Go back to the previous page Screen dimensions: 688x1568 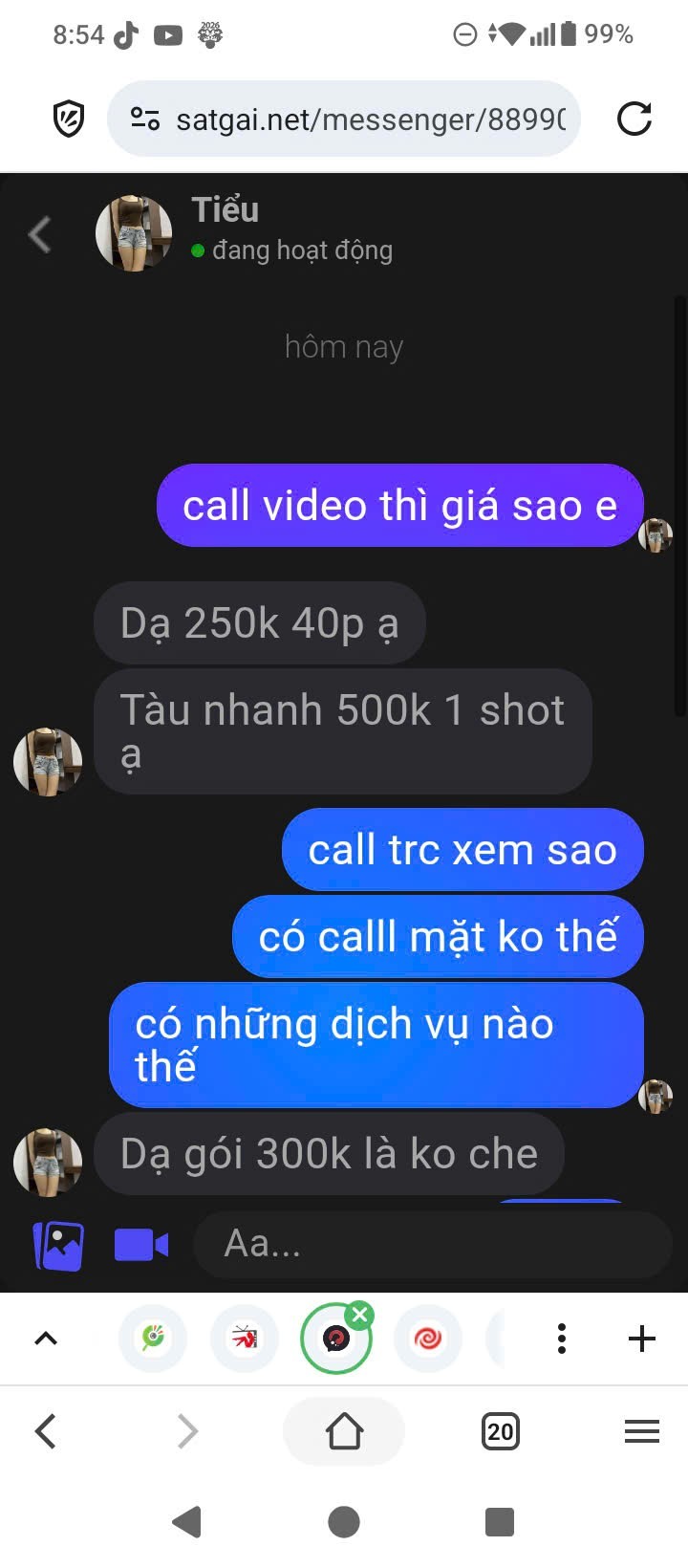coord(46,1431)
